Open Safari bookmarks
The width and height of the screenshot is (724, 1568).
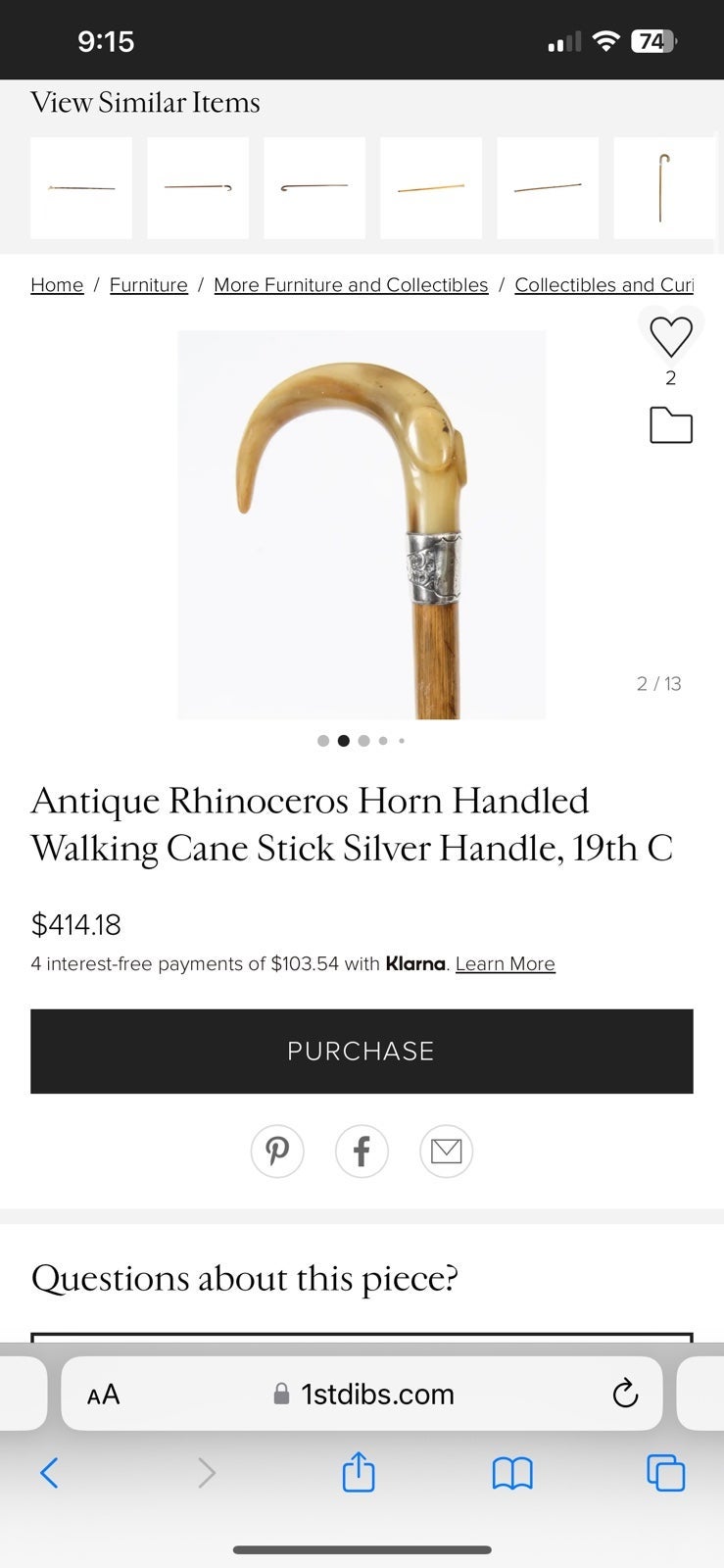tap(512, 1472)
